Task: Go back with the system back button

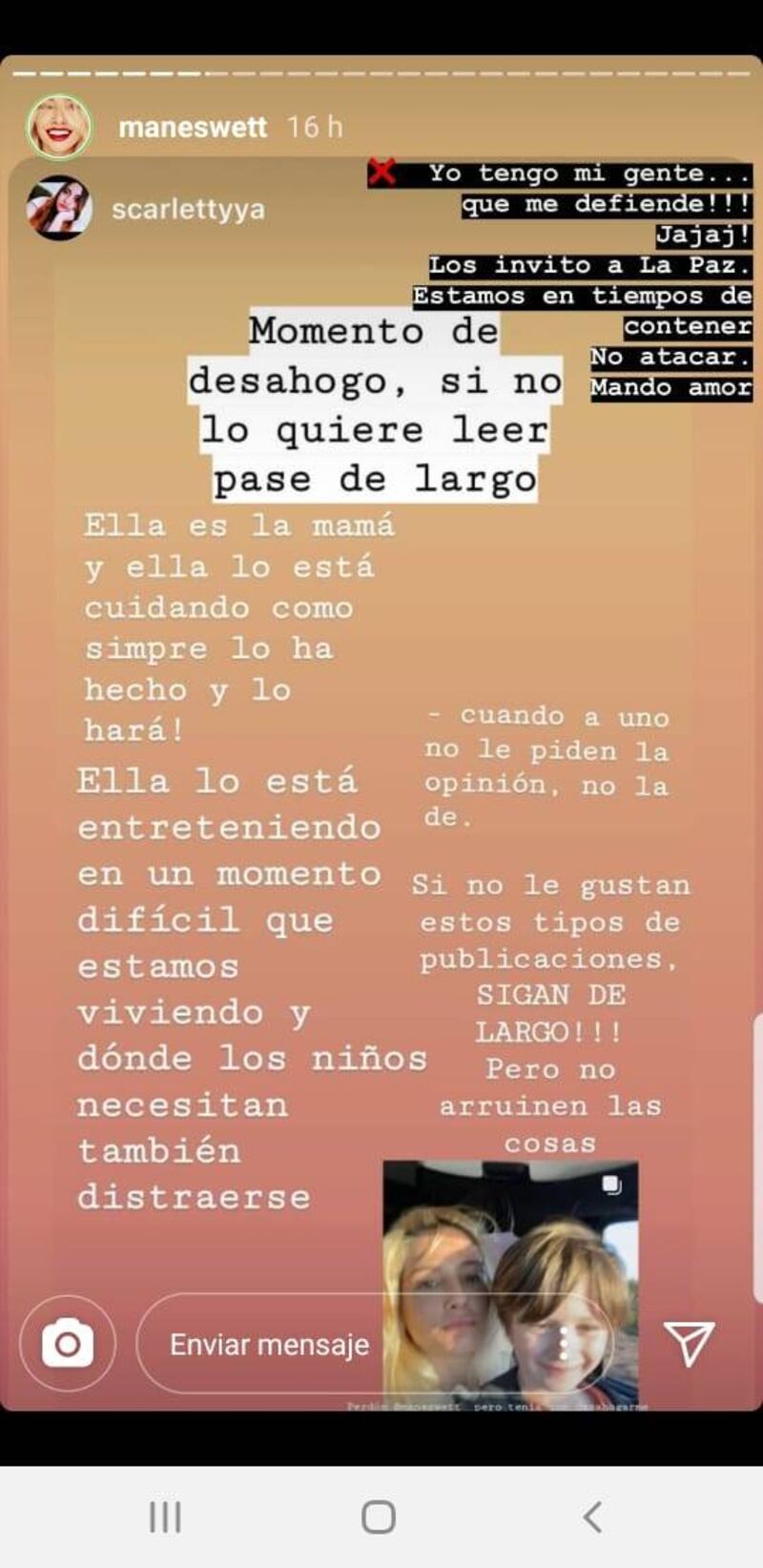Action: 592,1516
